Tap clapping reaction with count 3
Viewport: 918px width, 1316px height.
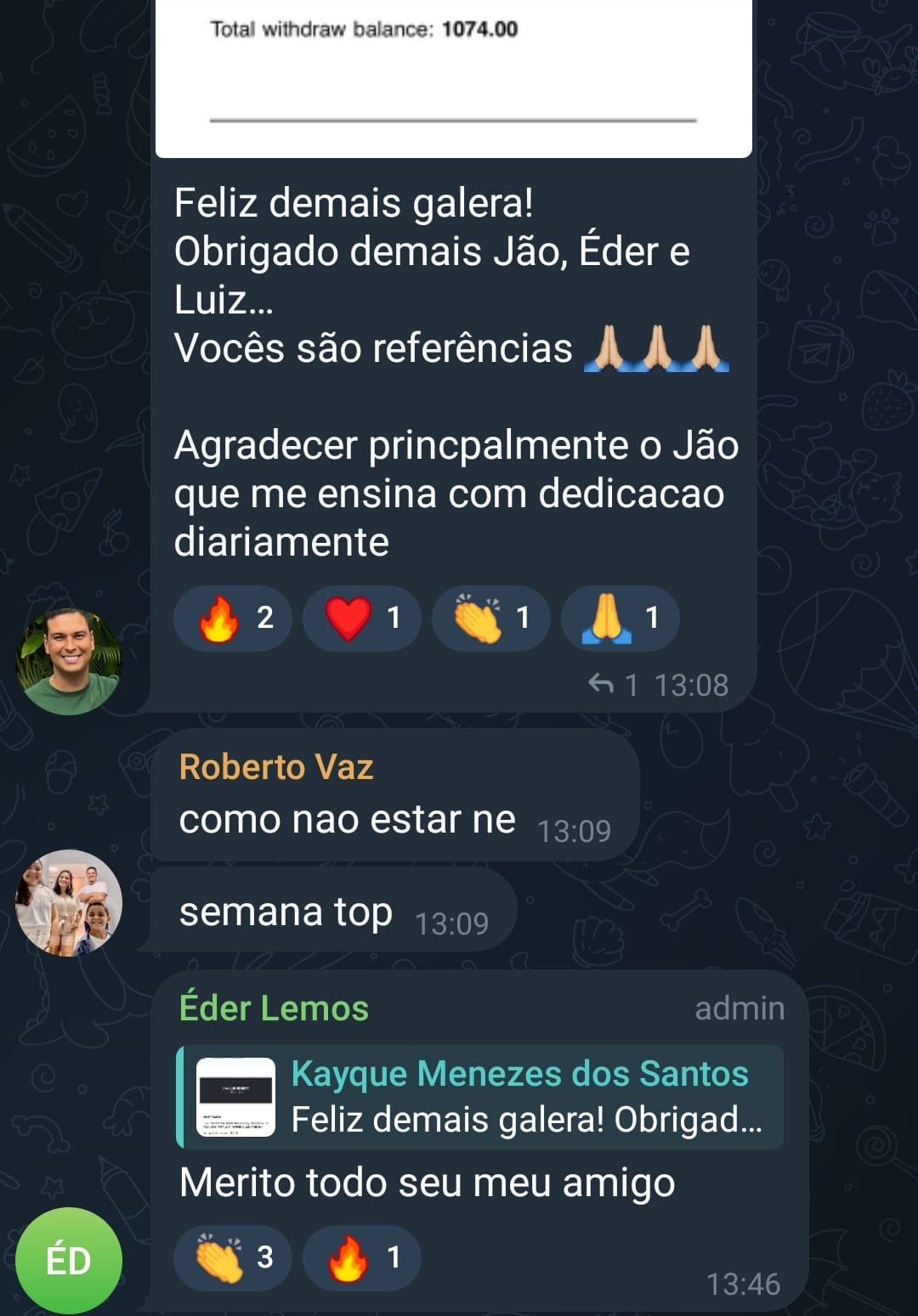(233, 1257)
